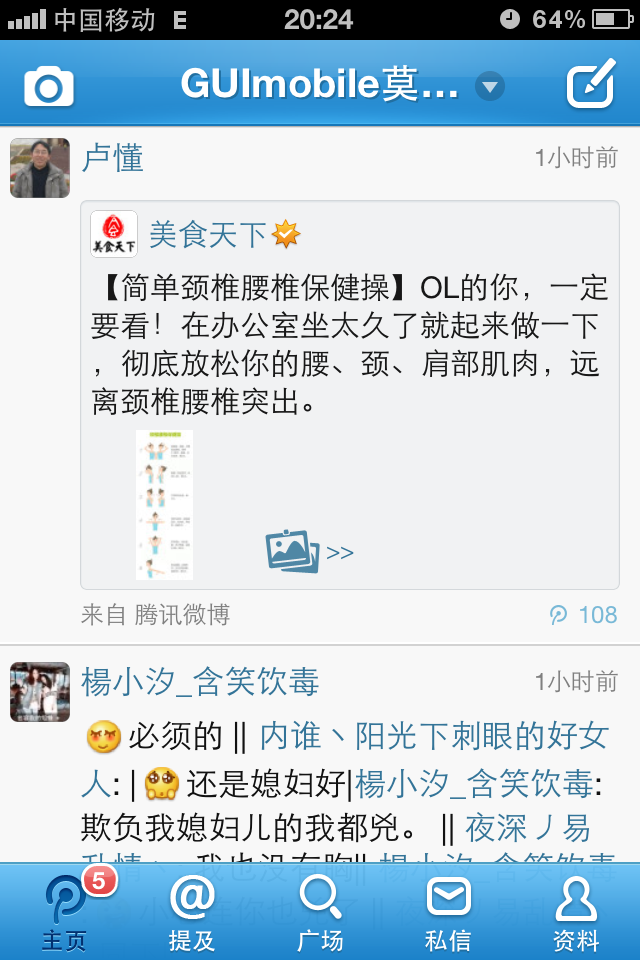View the exercise image thumbnail
Screen dimensions: 640x960
click(x=164, y=505)
